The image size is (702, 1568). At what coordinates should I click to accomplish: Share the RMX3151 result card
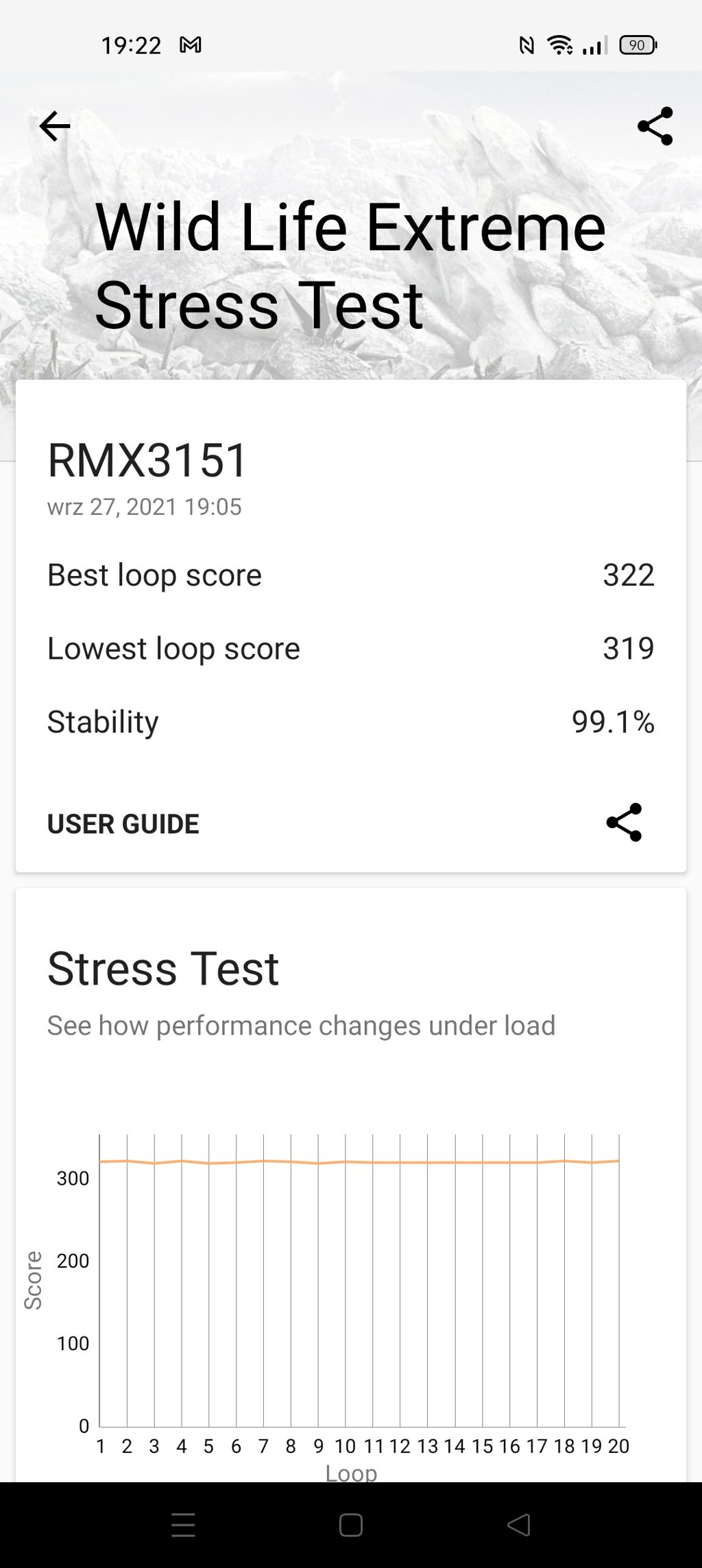tap(624, 822)
